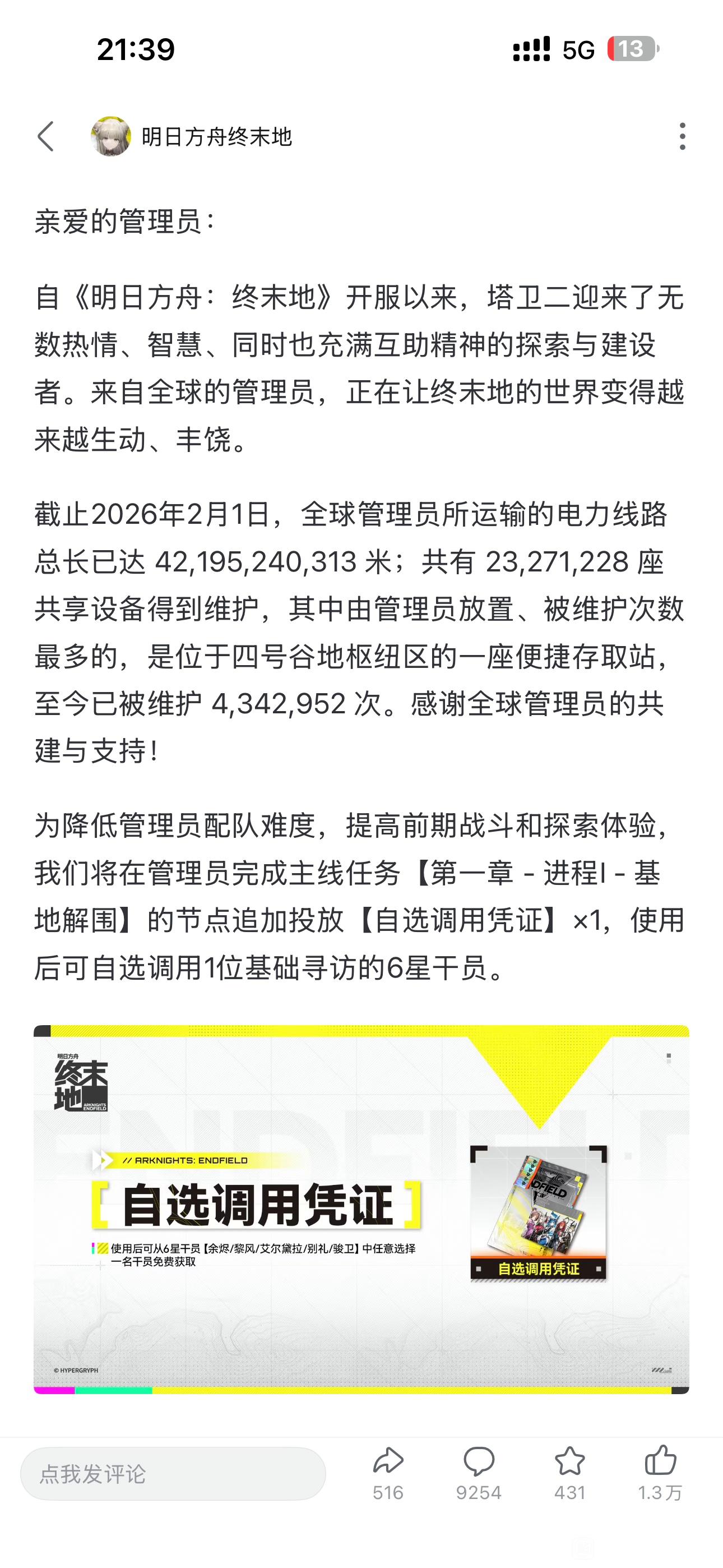723x1568 pixels.
Task: View the 9254 comments
Action: [x=479, y=1474]
